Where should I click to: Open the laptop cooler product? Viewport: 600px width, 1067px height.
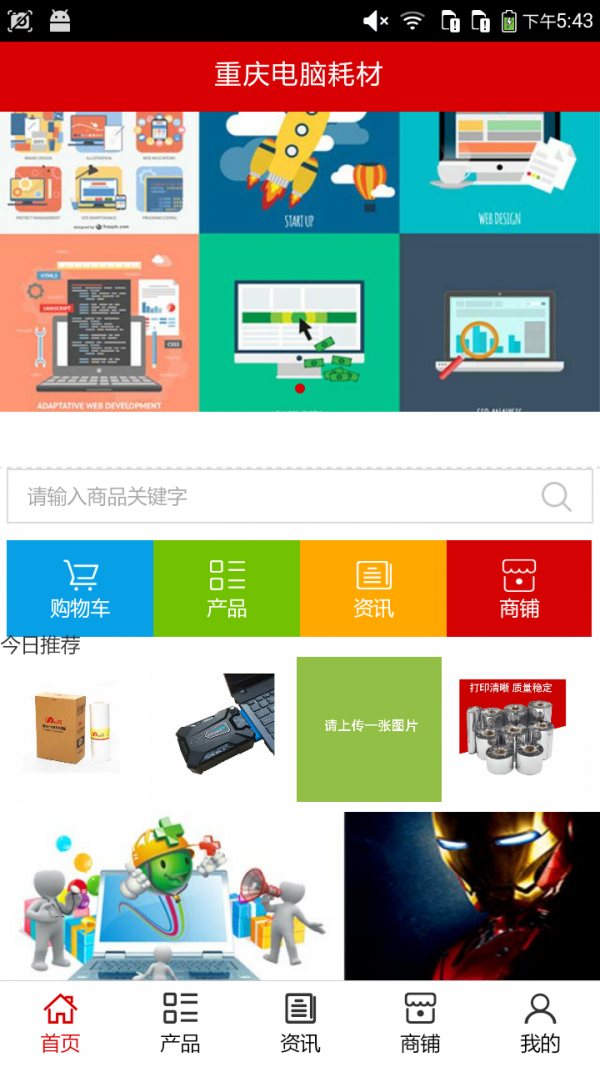pyautogui.click(x=220, y=729)
